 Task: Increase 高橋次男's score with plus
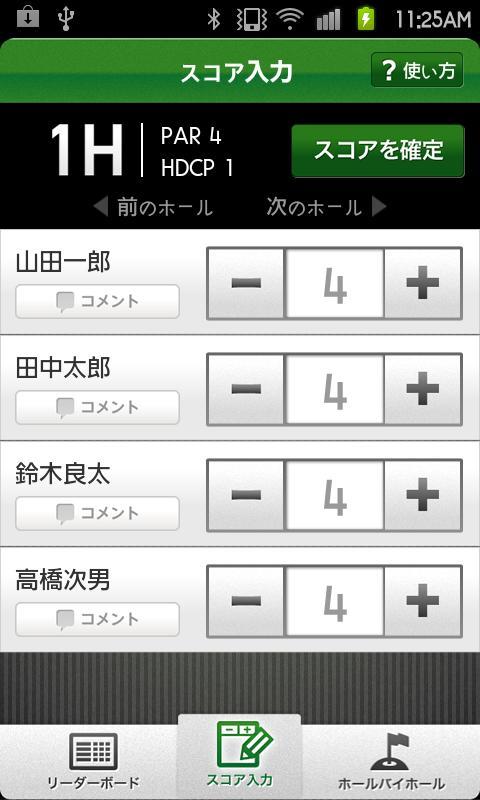[x=423, y=602]
